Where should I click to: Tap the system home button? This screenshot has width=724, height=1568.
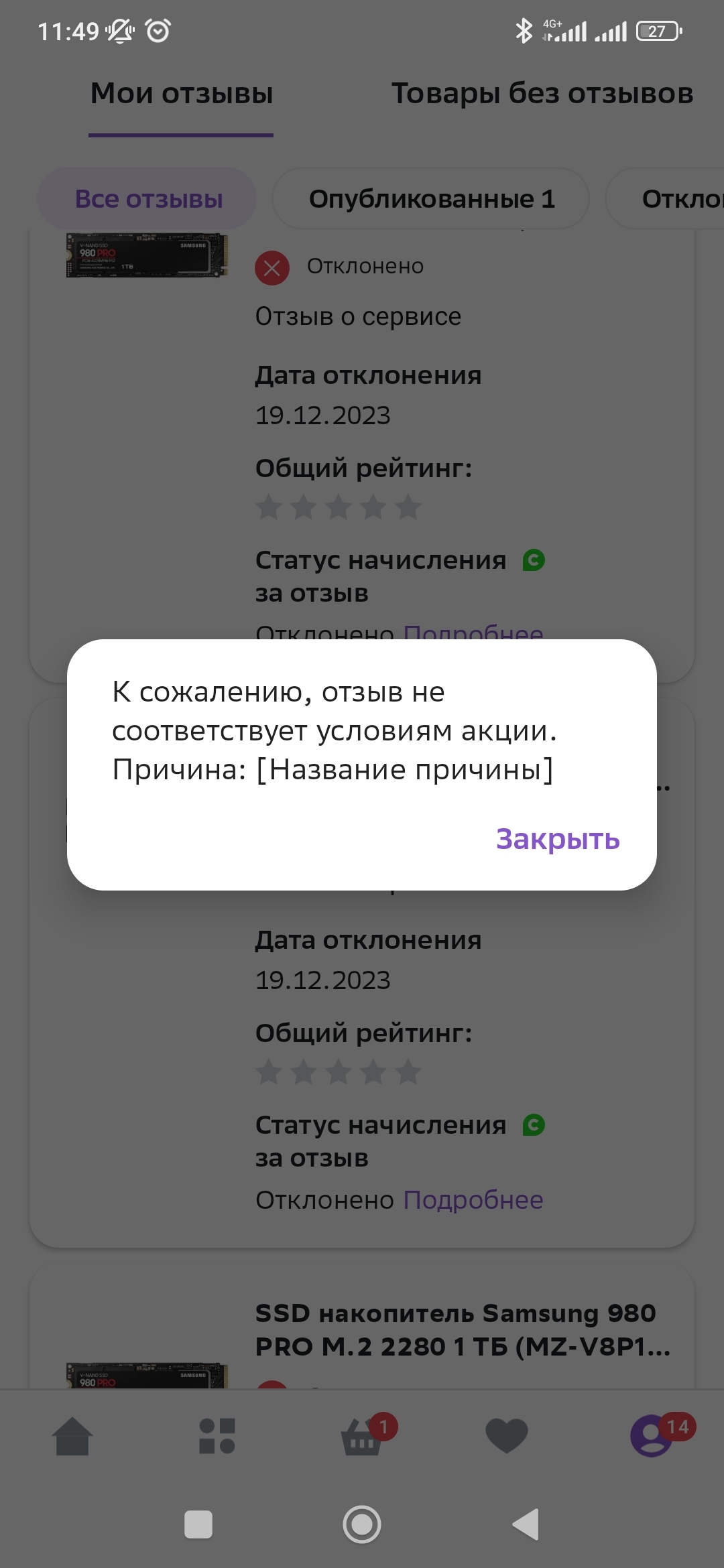tap(362, 1524)
